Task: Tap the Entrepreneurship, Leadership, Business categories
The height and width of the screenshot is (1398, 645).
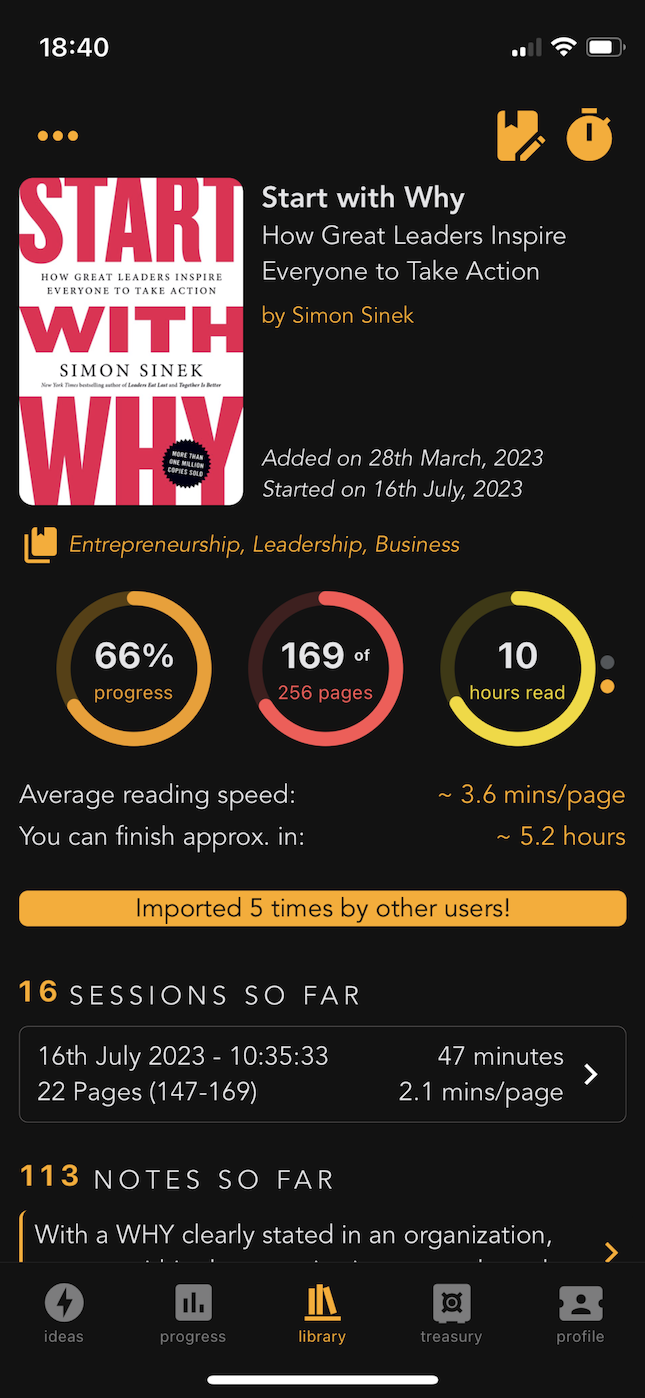Action: click(x=264, y=544)
